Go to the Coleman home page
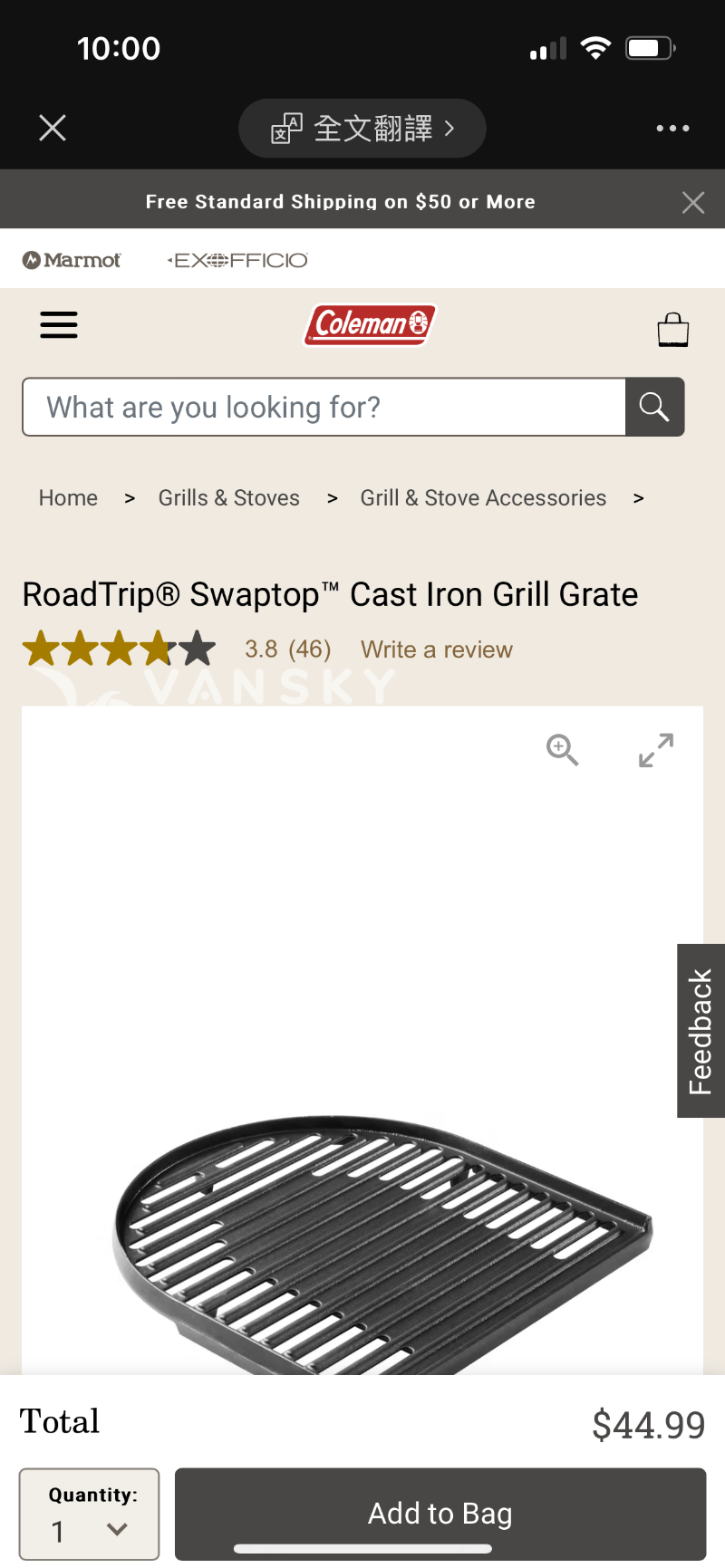The image size is (725, 1568). coord(370,324)
